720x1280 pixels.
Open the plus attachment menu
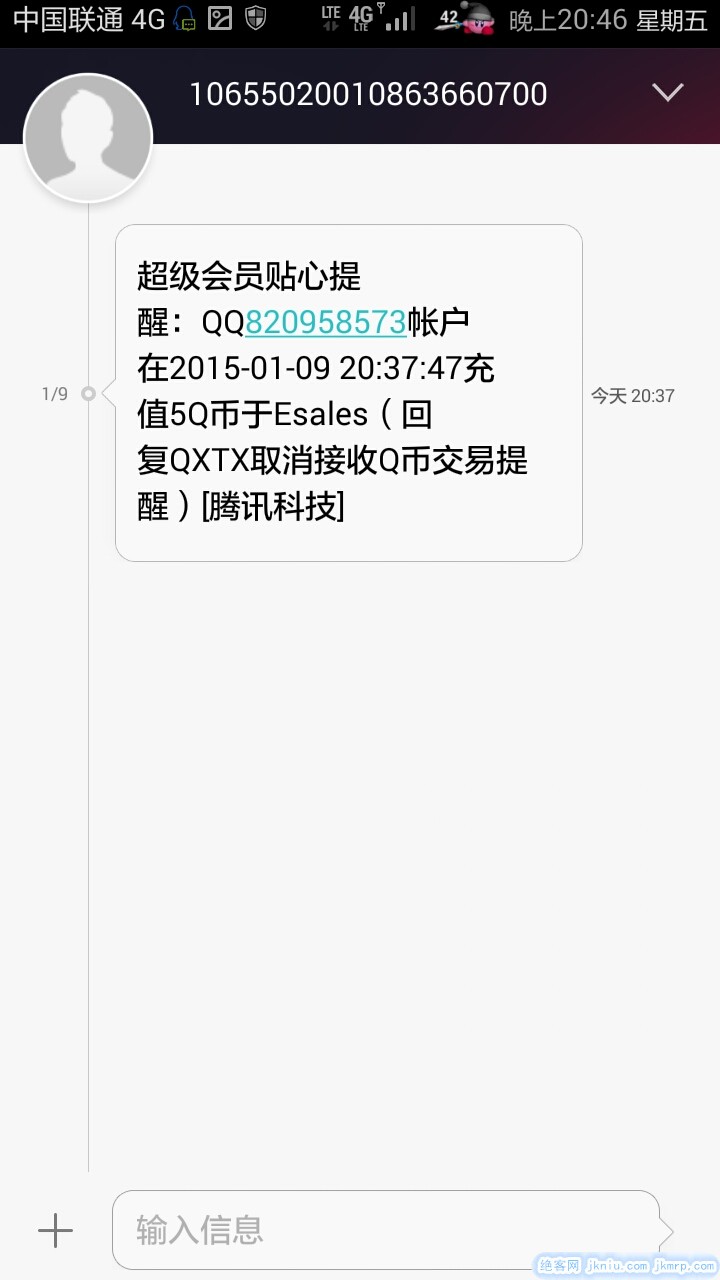(x=55, y=1230)
